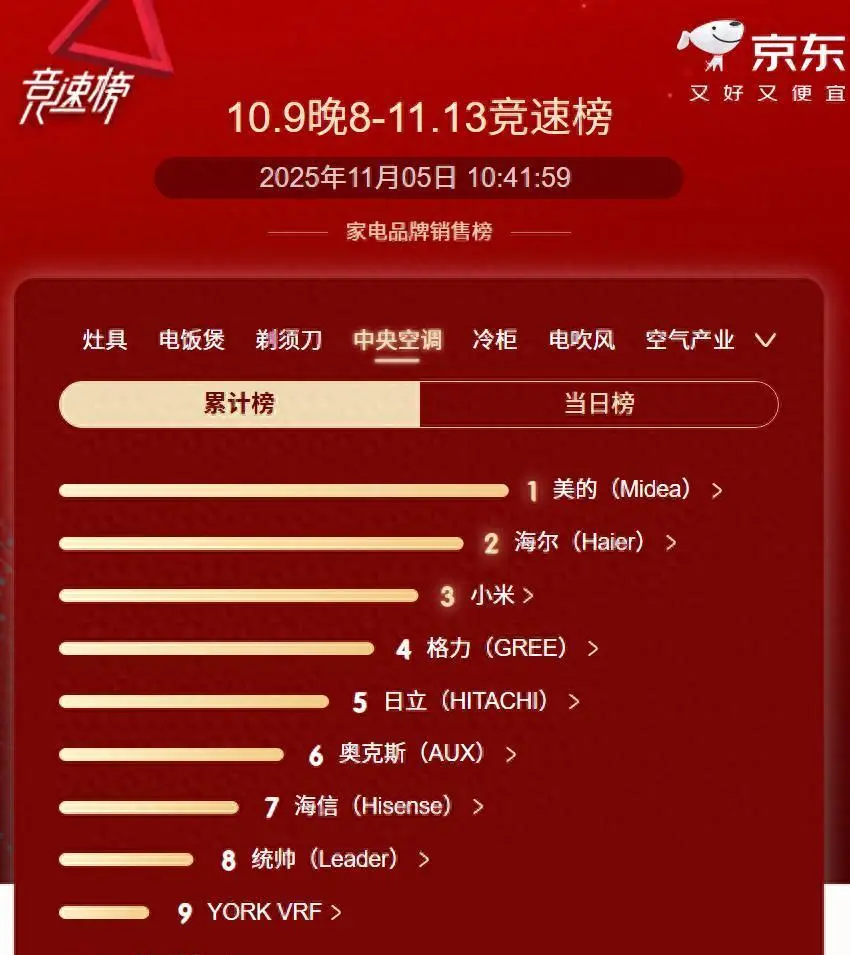Select the 剃须刀 category tab
This screenshot has height=955, width=850.
(288, 340)
